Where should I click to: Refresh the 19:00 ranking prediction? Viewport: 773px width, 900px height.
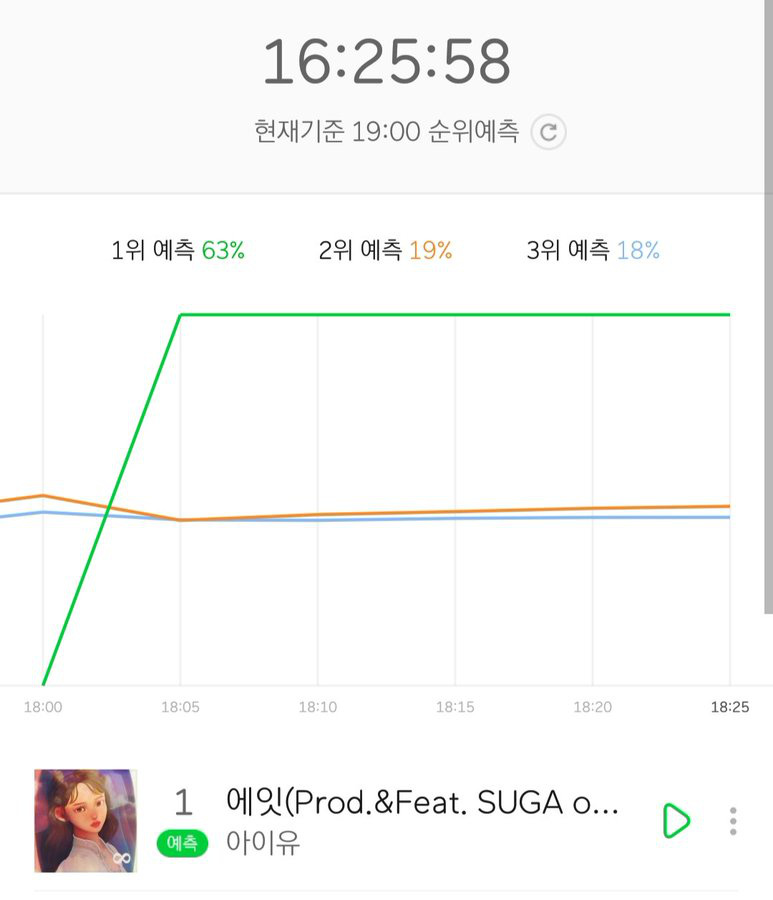[548, 132]
